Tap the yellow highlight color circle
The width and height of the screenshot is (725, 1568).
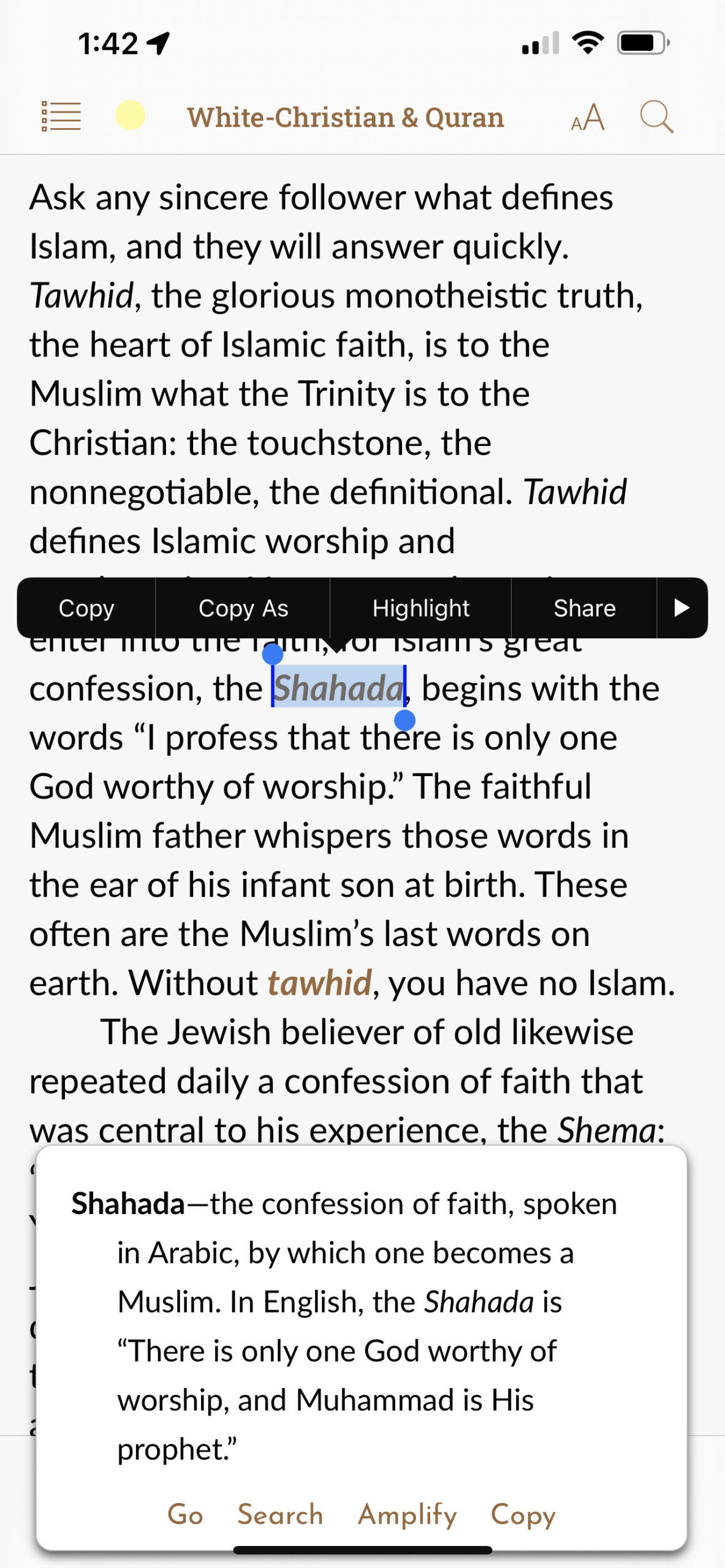tap(130, 116)
